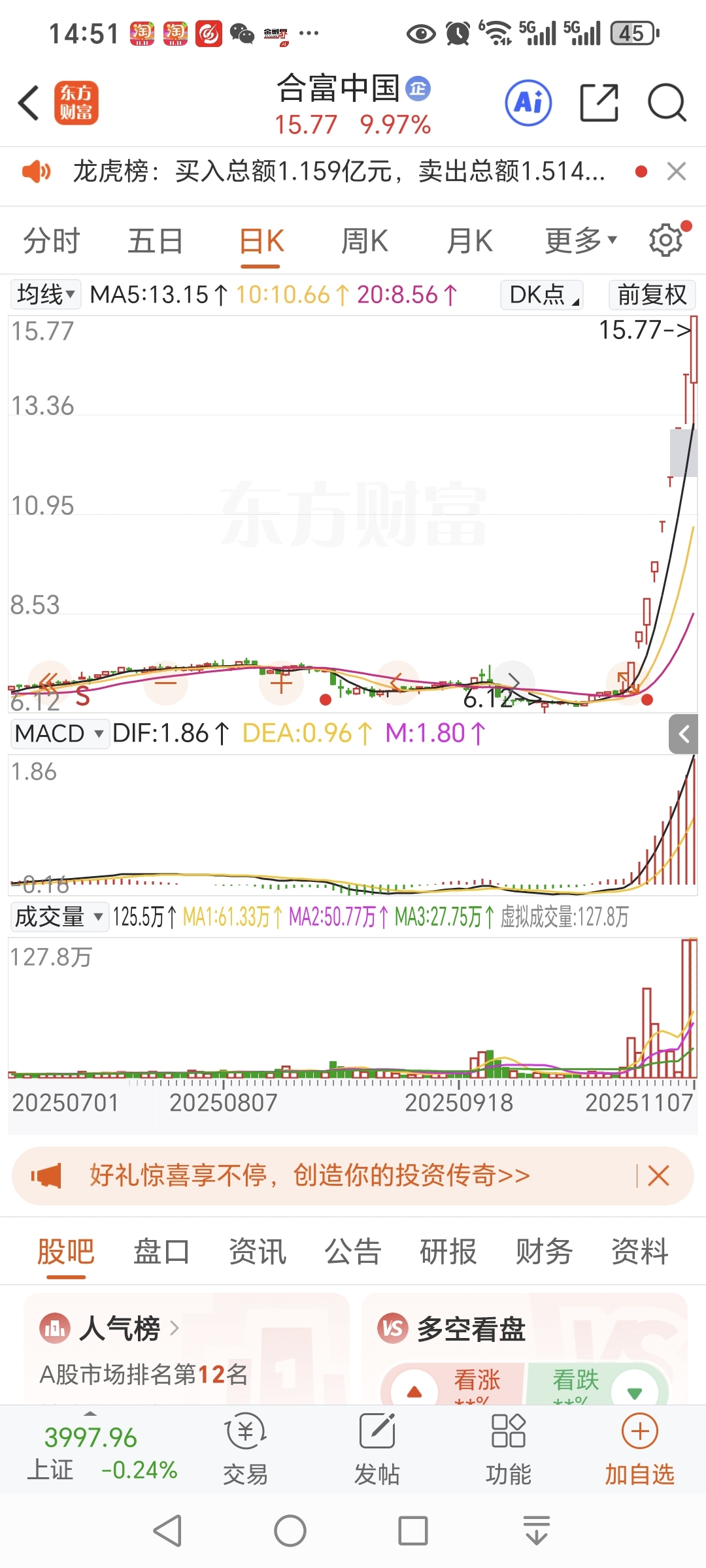Switch to the 公告 tab
706x1568 pixels.
coord(353,1252)
